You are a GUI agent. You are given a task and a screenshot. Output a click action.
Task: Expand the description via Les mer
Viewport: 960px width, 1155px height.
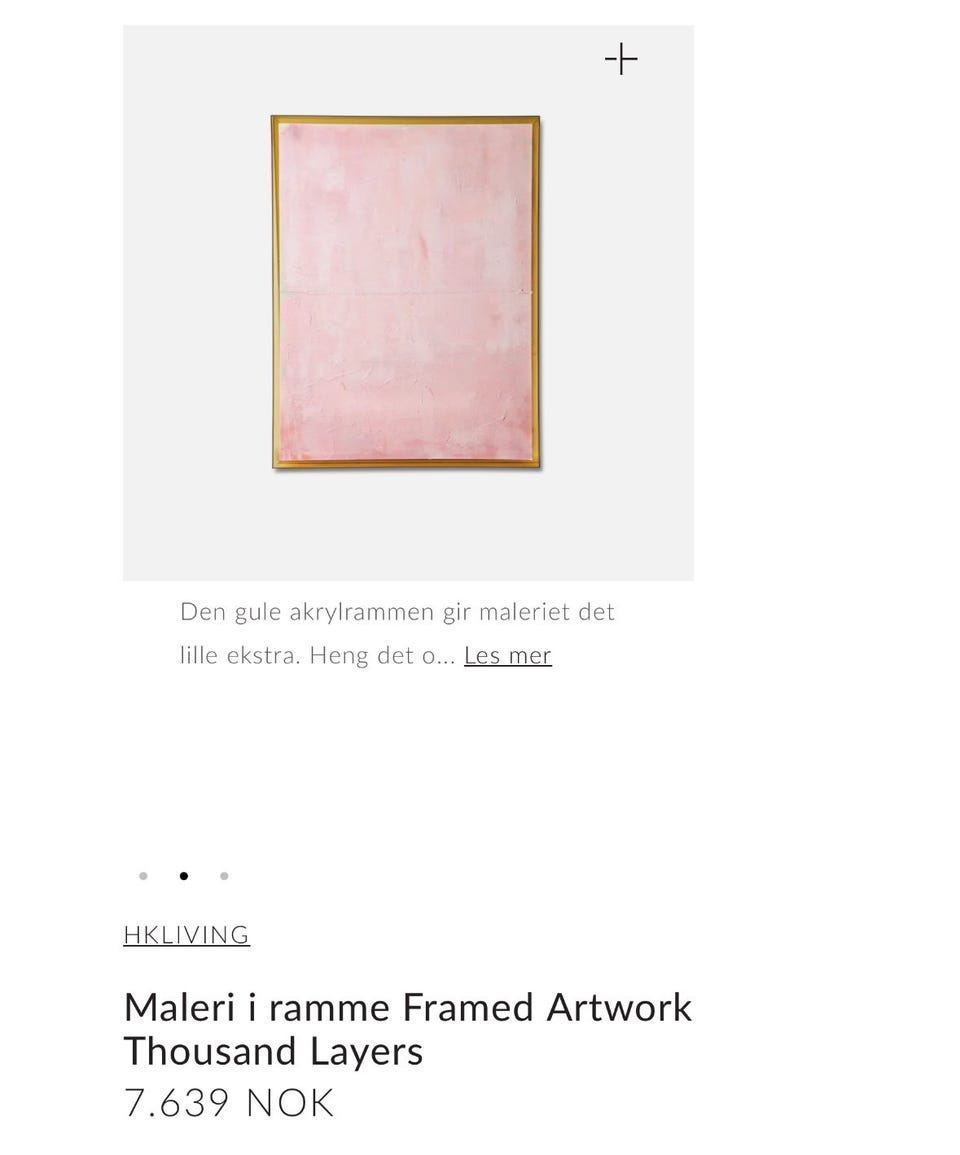(507, 654)
